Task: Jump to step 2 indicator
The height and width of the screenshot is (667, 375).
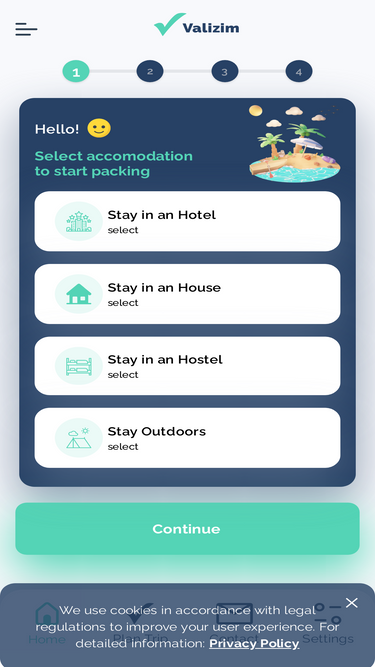Action: point(150,71)
